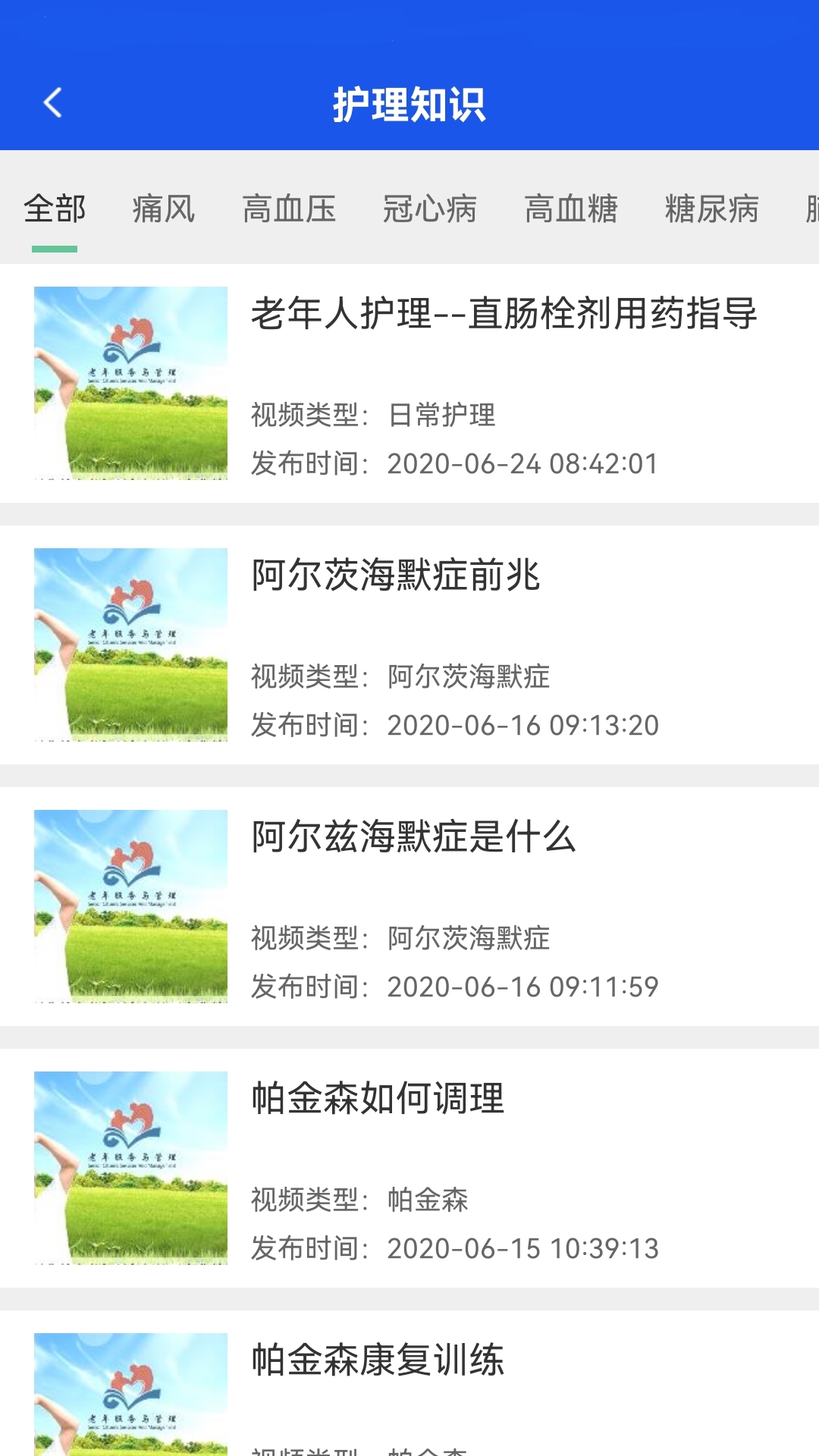This screenshot has width=819, height=1456.
Task: Tap the partially visible rightmost category tab
Action: pos(810,209)
